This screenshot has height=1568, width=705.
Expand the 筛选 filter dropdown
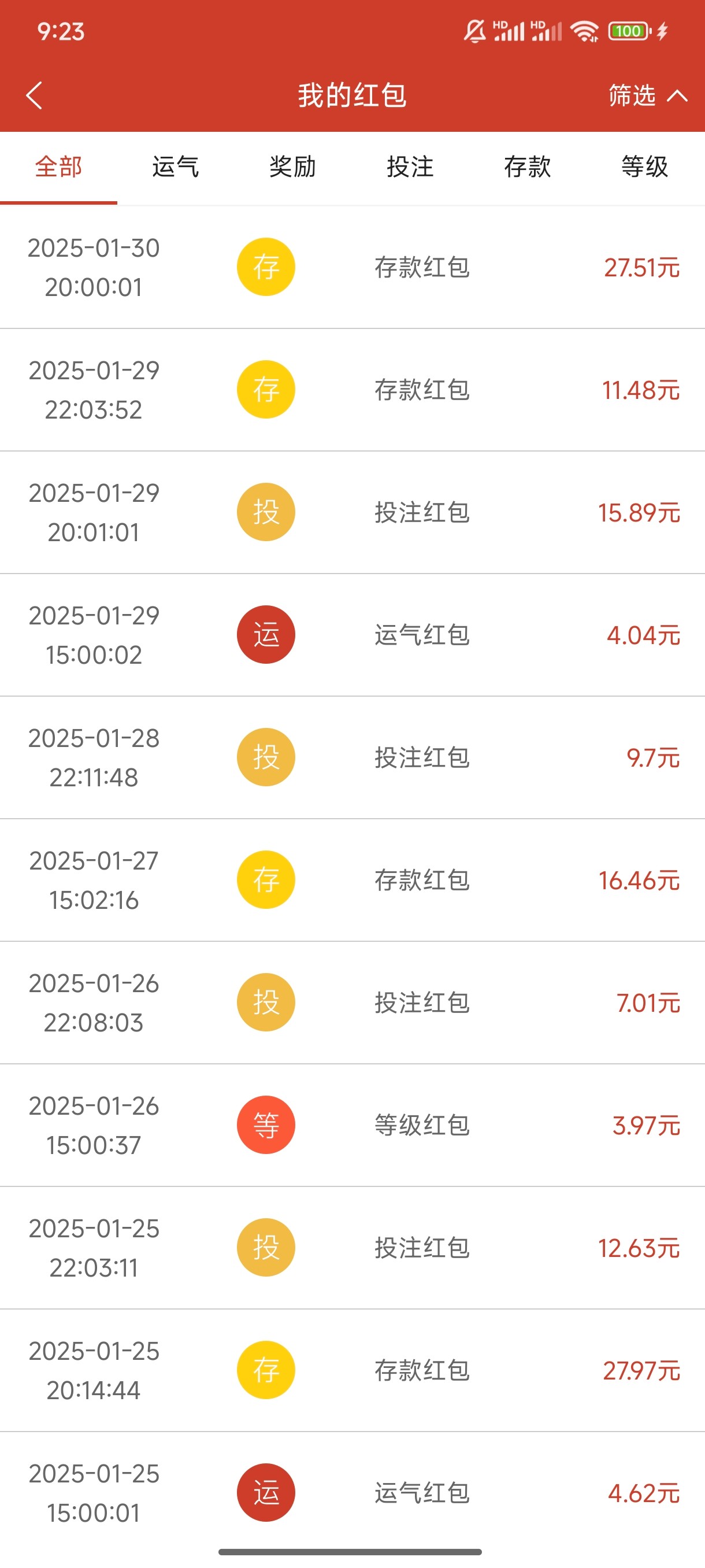pos(647,95)
